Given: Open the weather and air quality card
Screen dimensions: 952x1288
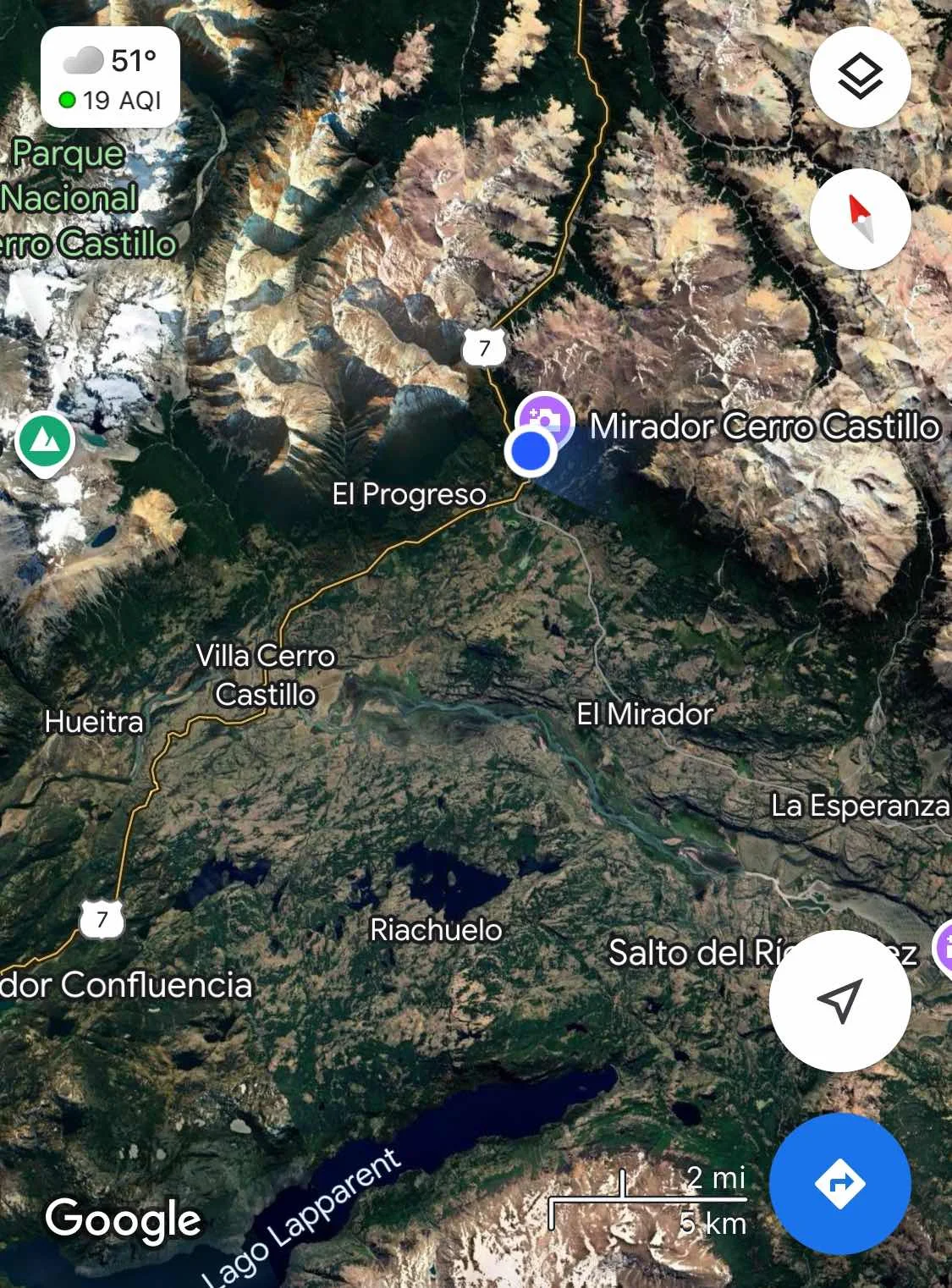Looking at the screenshot, I should tap(110, 78).
